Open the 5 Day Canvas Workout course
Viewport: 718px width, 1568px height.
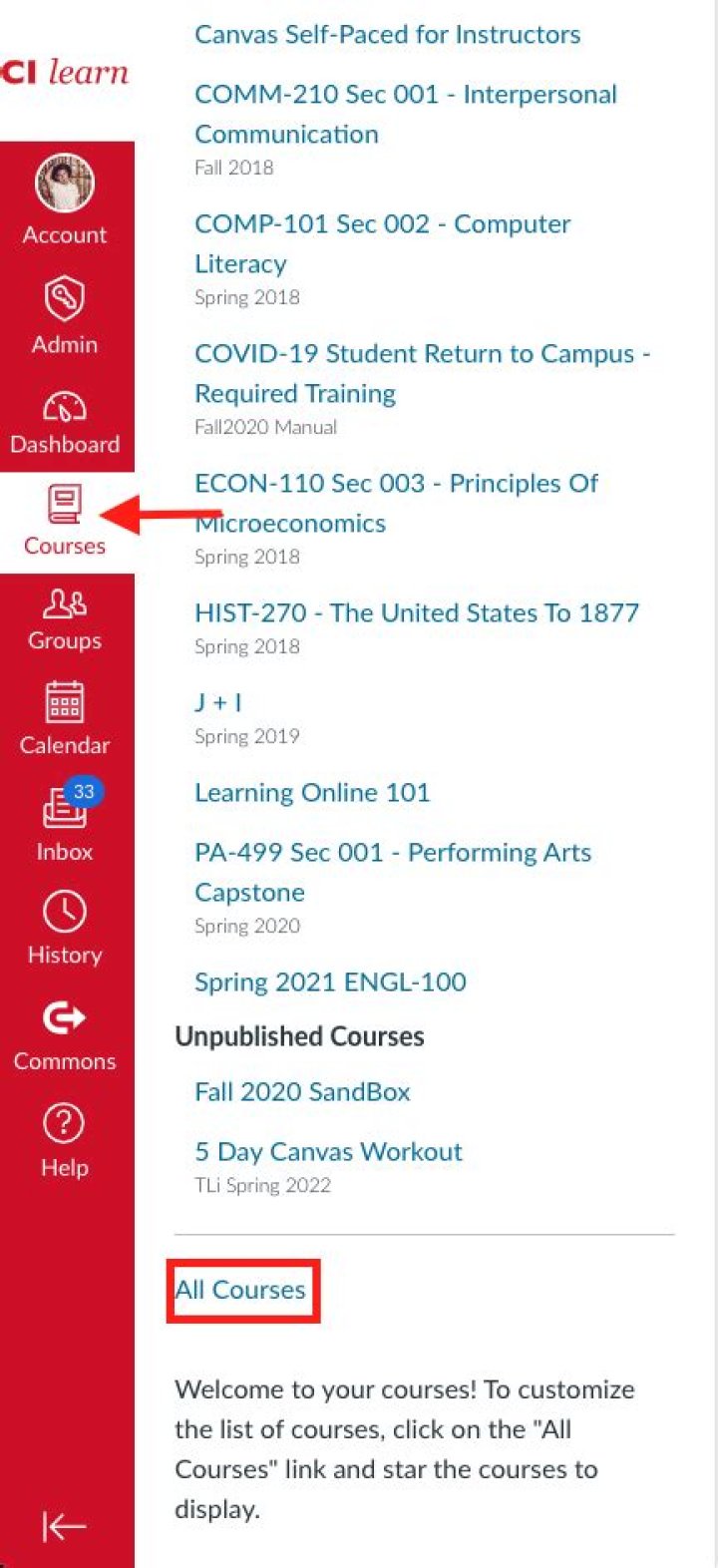coord(328,1151)
